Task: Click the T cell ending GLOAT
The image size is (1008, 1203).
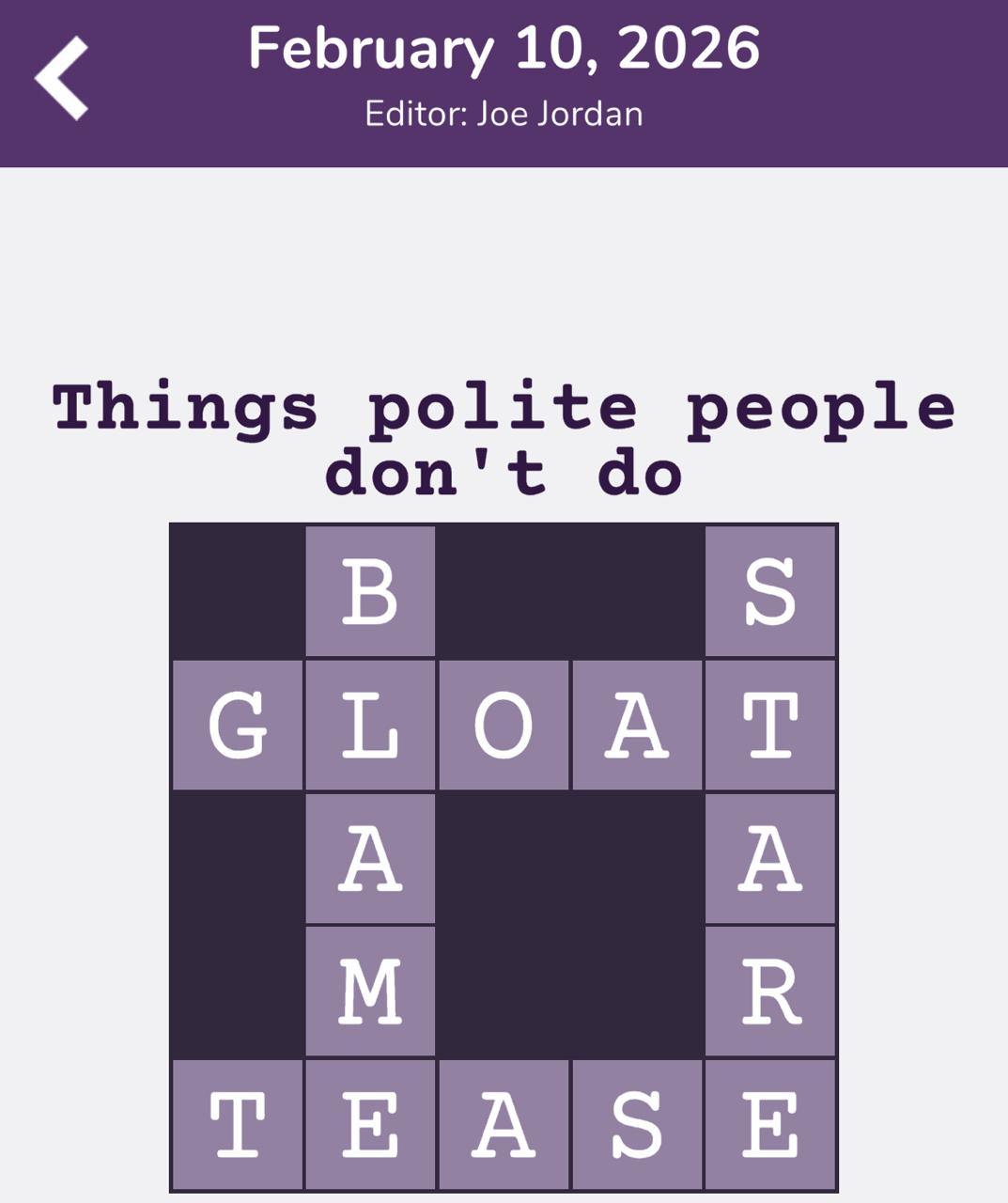Action: (x=770, y=726)
